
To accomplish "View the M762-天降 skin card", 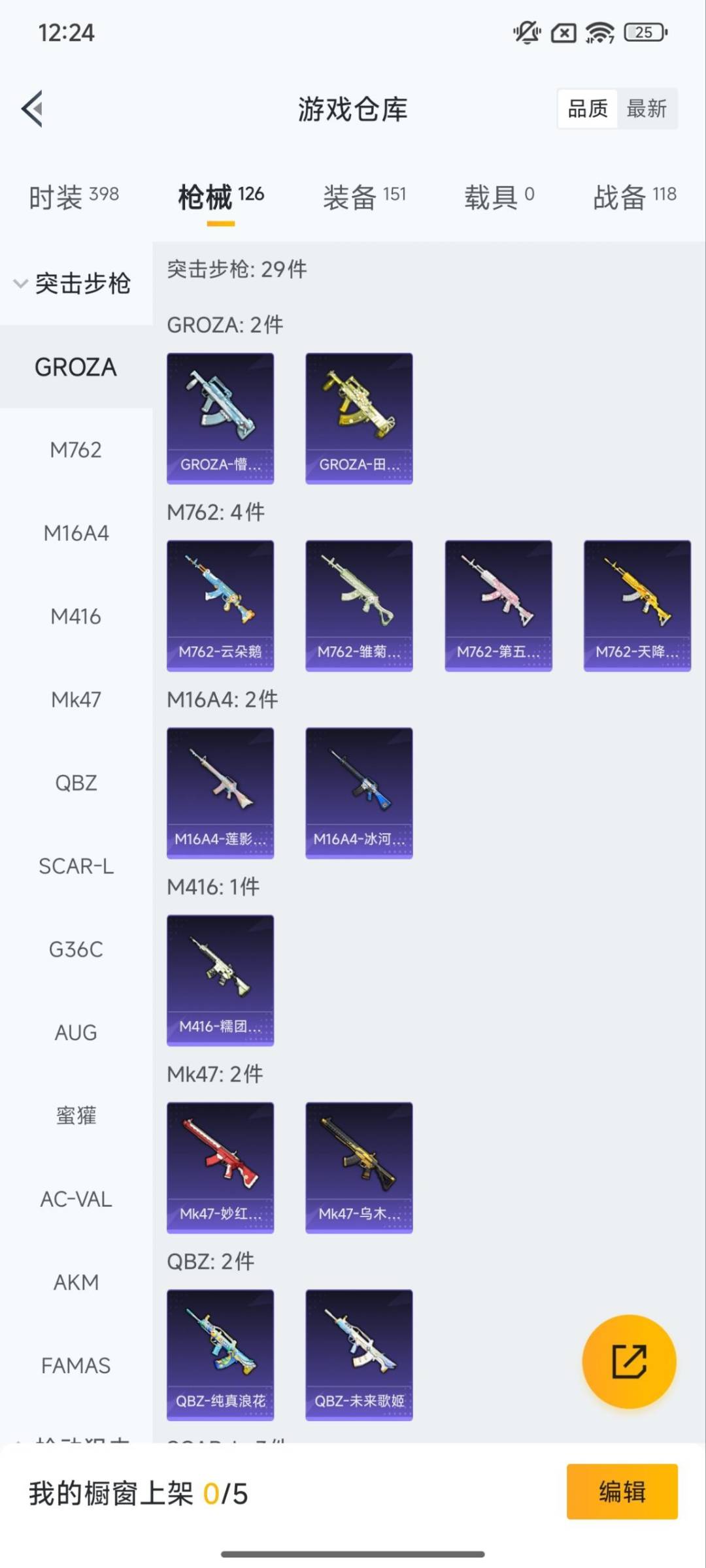I will coord(637,605).
